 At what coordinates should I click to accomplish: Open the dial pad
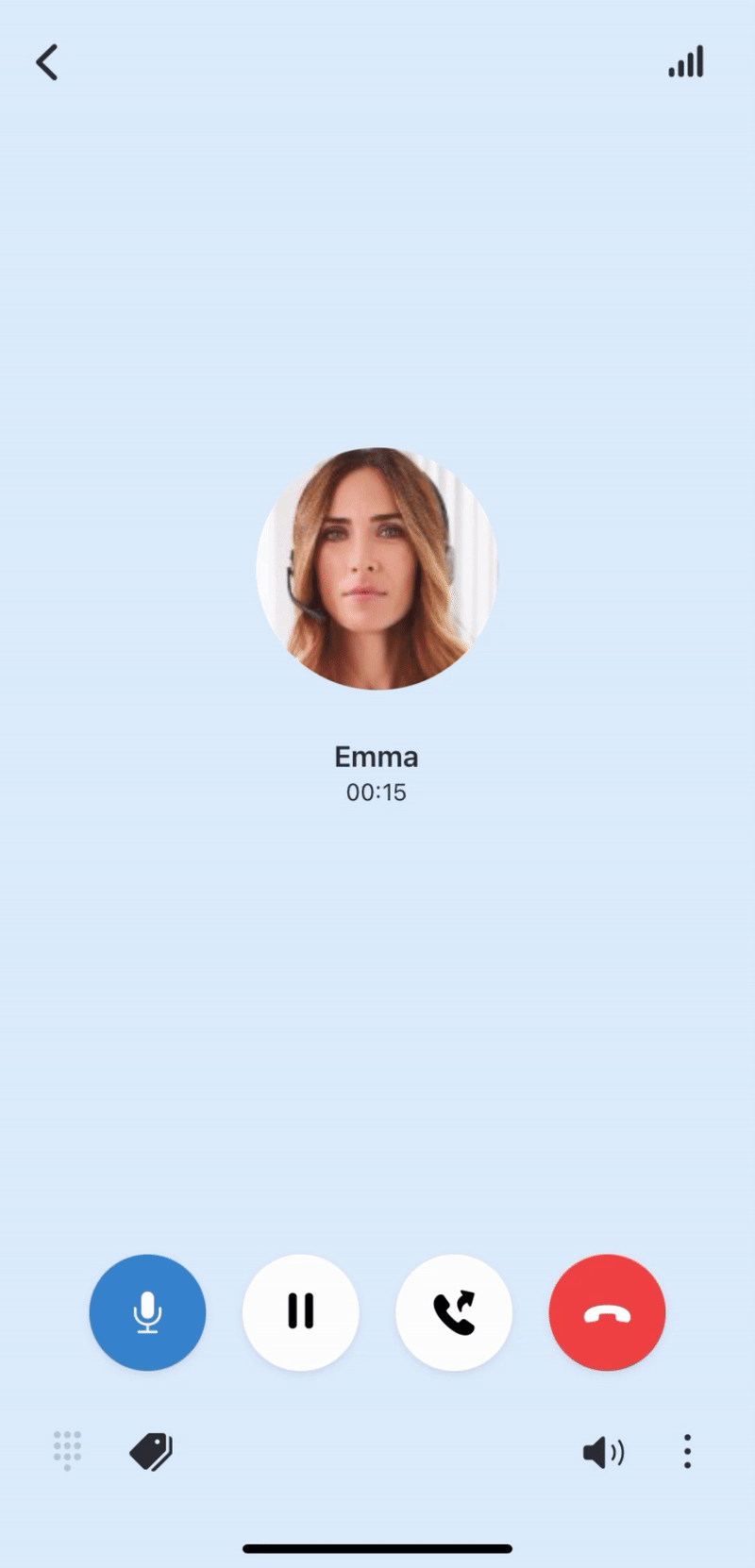67,1450
